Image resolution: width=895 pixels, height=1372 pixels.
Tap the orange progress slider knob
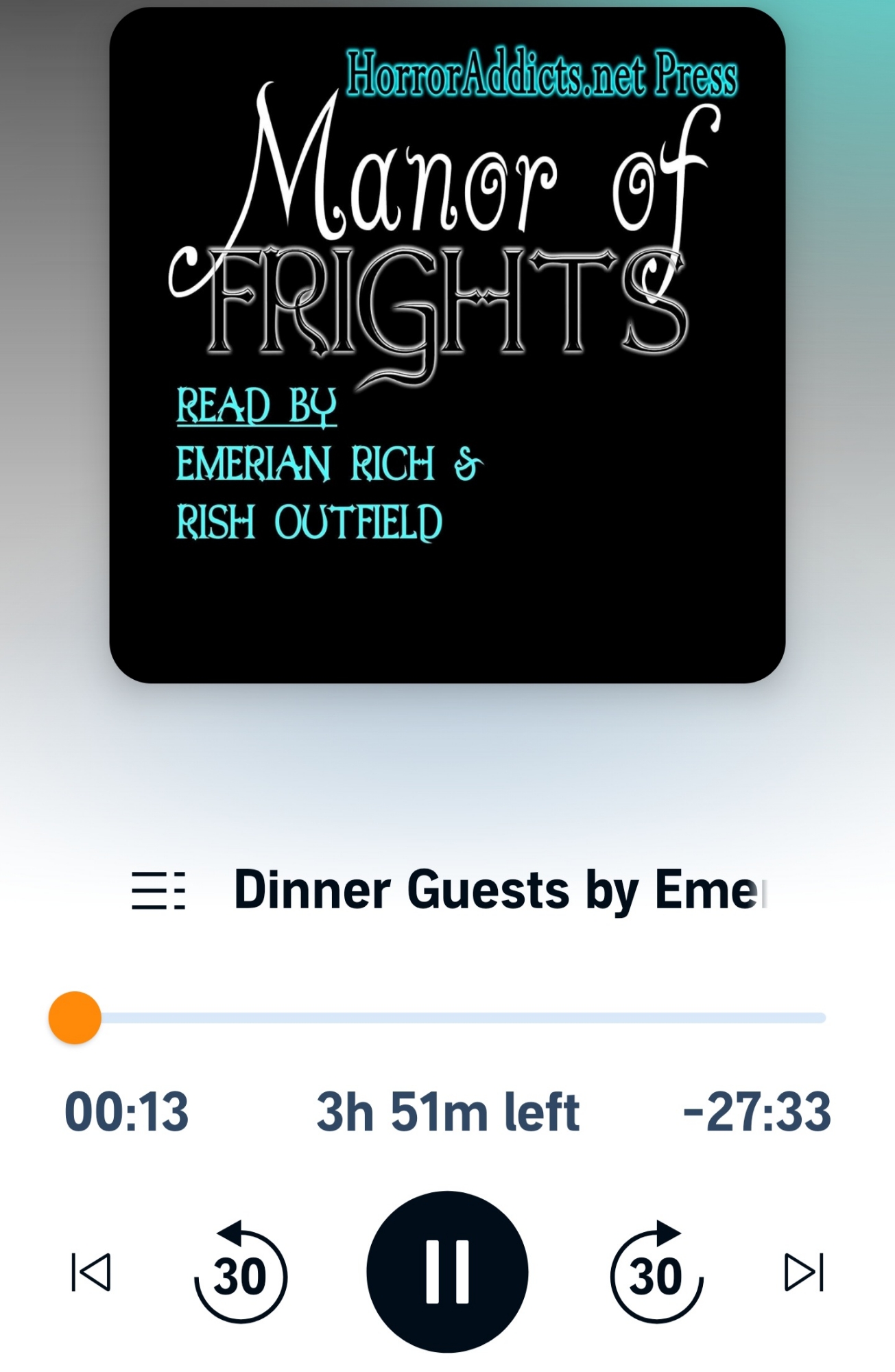pos(75,1018)
